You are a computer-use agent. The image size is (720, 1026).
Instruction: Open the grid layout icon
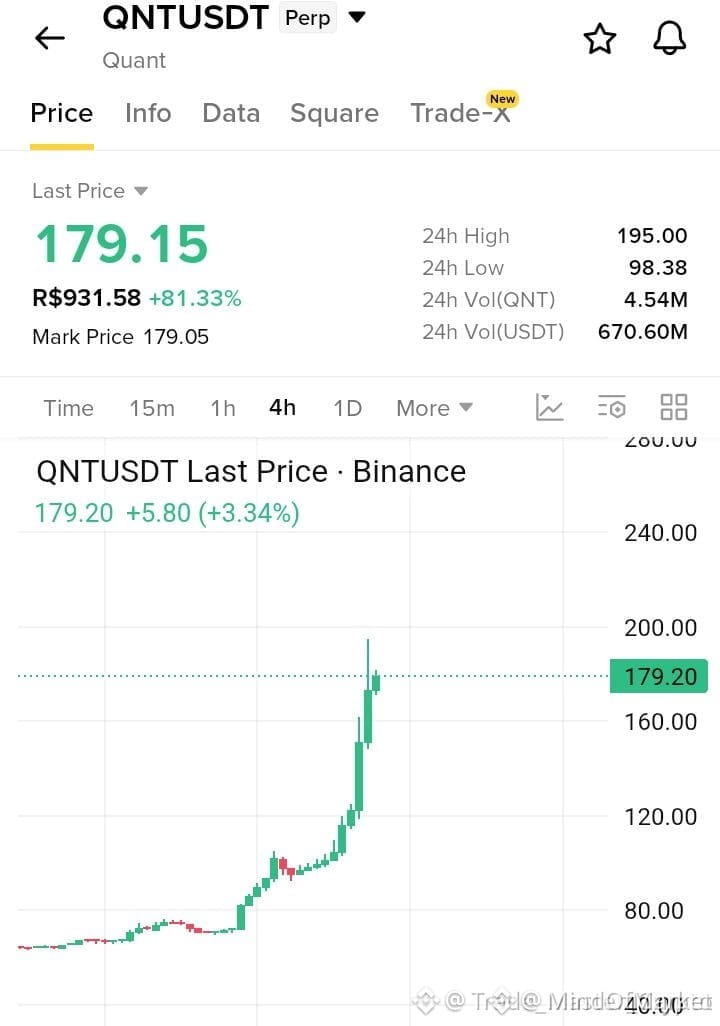674,407
